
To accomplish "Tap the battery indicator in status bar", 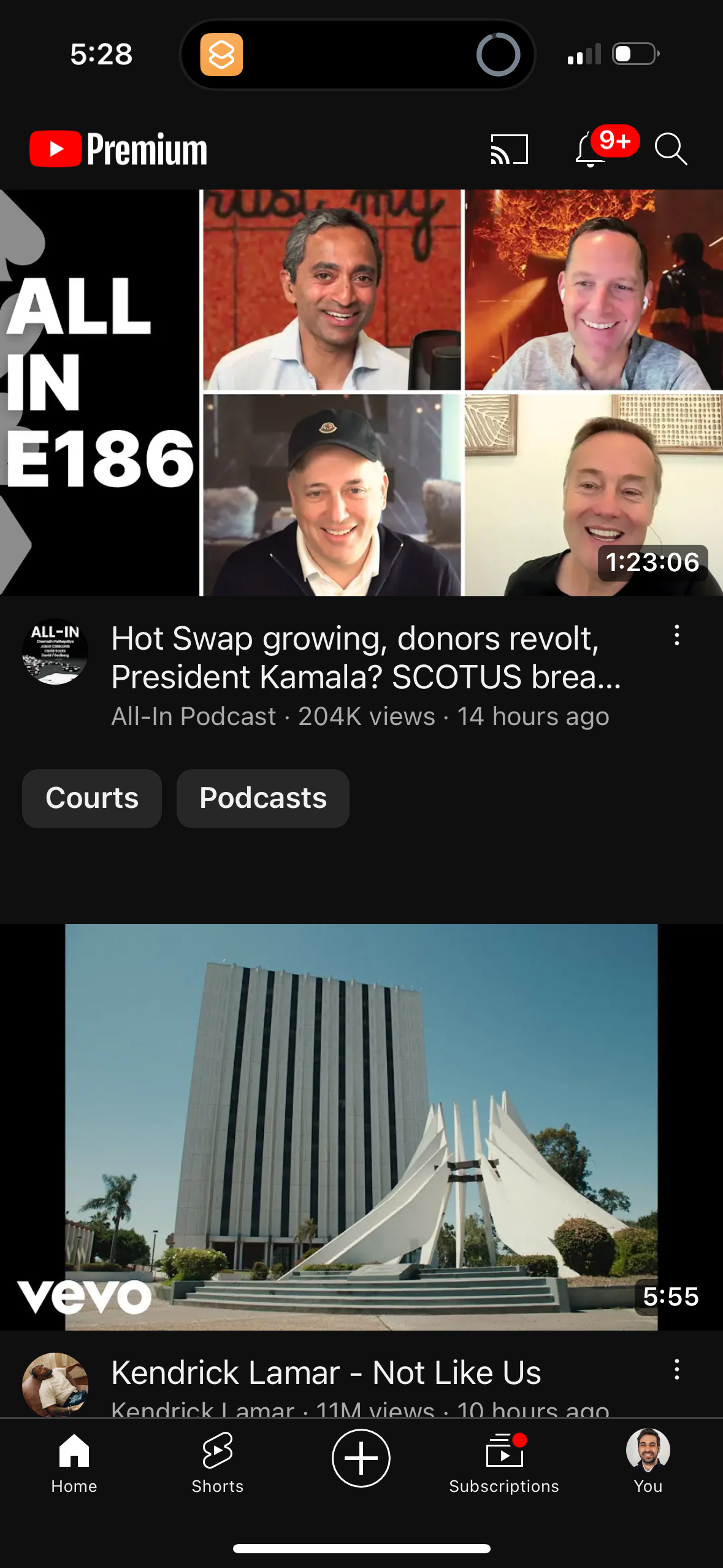I will pos(635,54).
